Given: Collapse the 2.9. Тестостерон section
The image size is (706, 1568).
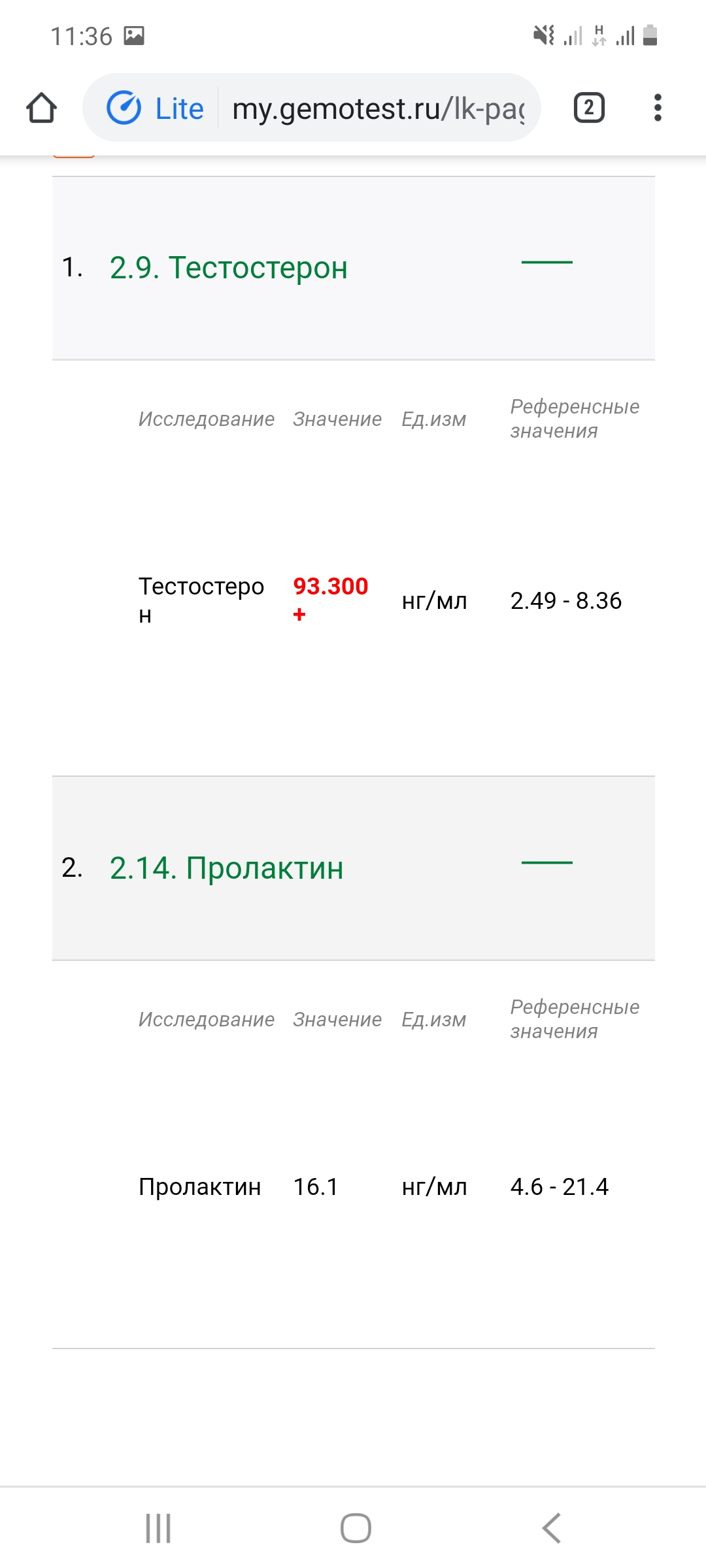Looking at the screenshot, I should (x=546, y=262).
